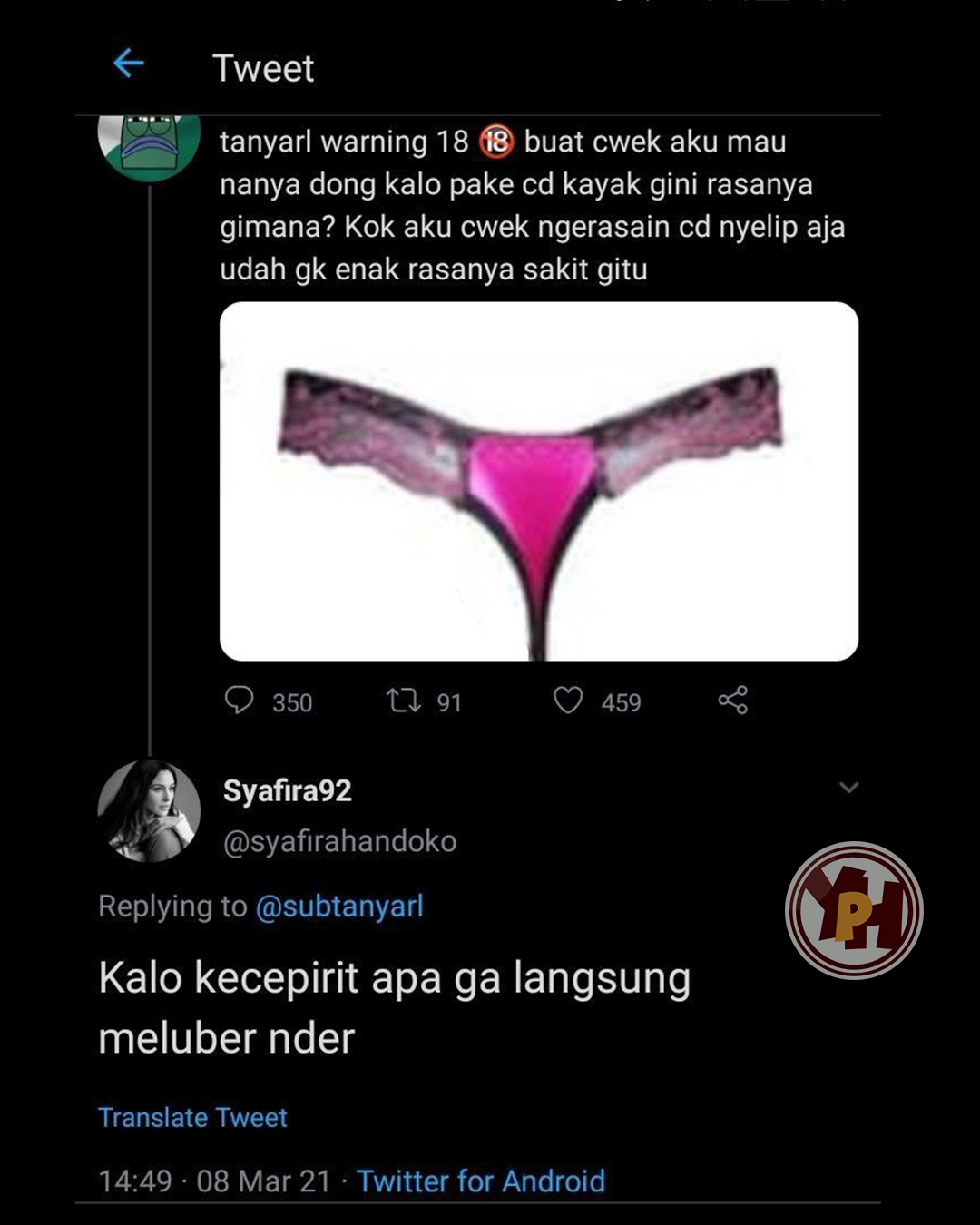The height and width of the screenshot is (1225, 980).
Task: Like the tanyarl tweet
Action: (x=568, y=701)
